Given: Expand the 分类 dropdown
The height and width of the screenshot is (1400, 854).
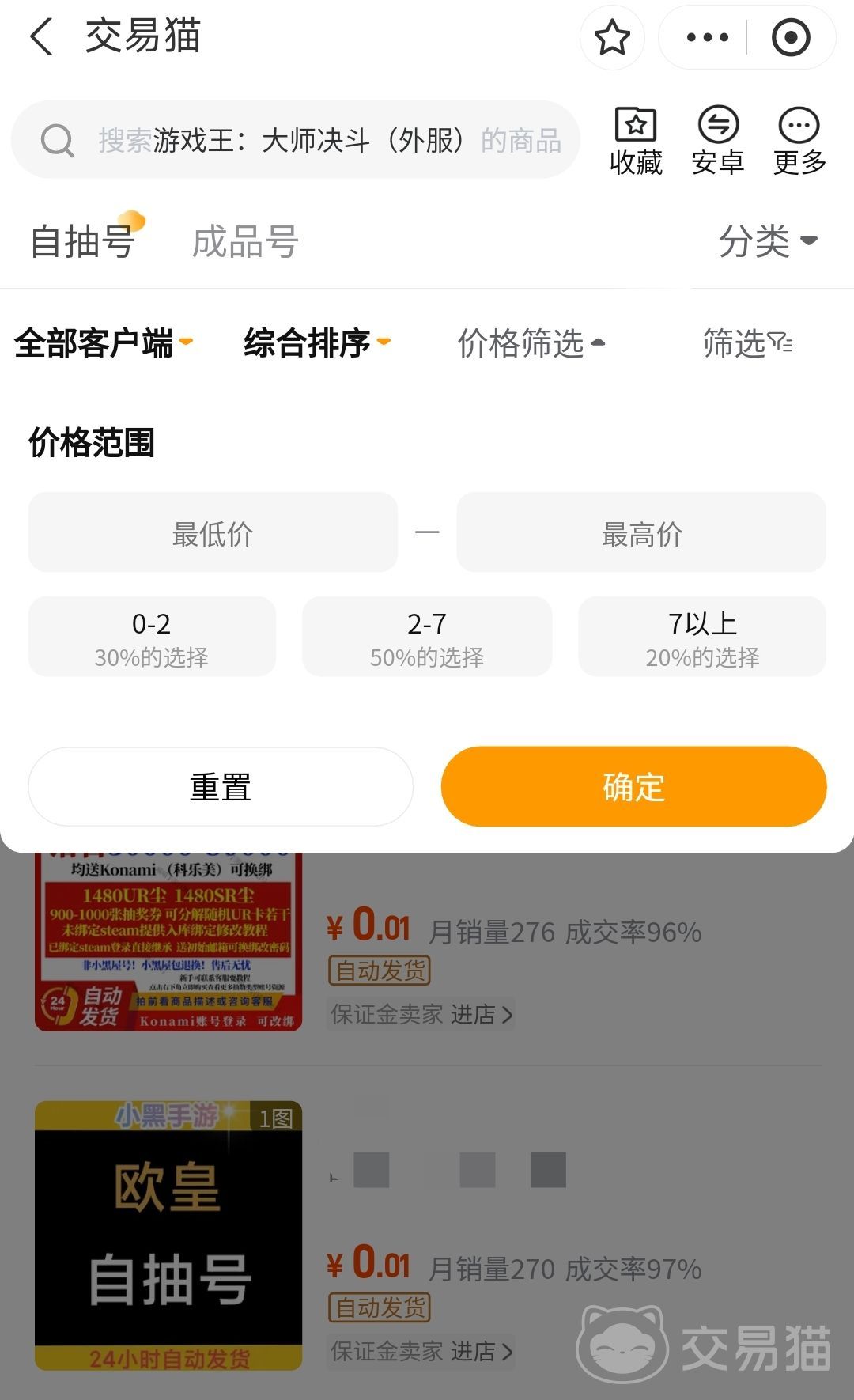Looking at the screenshot, I should click(767, 240).
